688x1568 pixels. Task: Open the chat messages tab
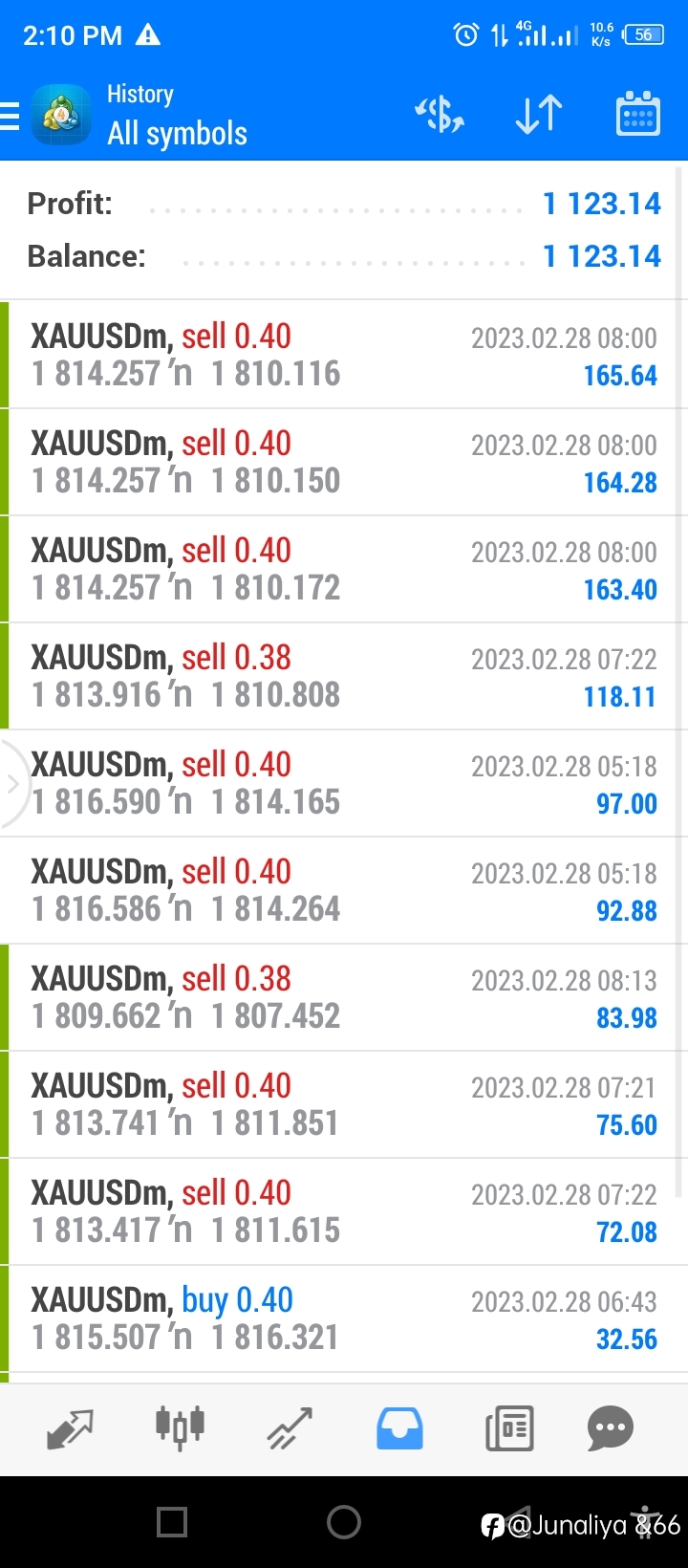611,1429
